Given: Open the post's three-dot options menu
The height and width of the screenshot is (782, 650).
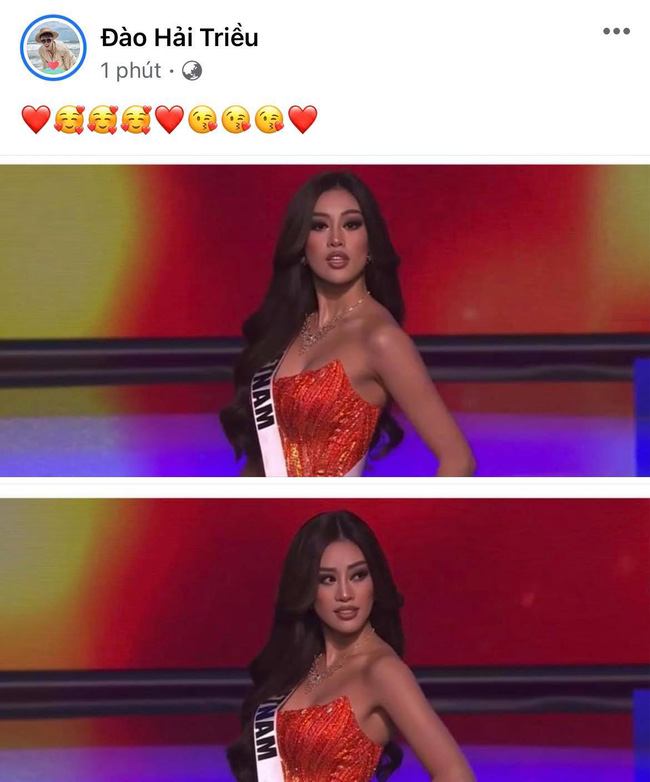Looking at the screenshot, I should (x=616, y=32).
